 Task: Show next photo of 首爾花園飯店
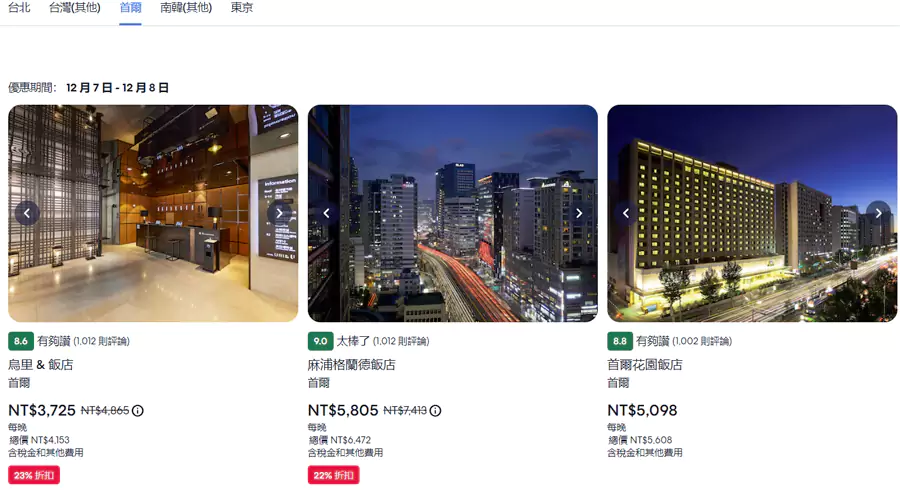877,213
